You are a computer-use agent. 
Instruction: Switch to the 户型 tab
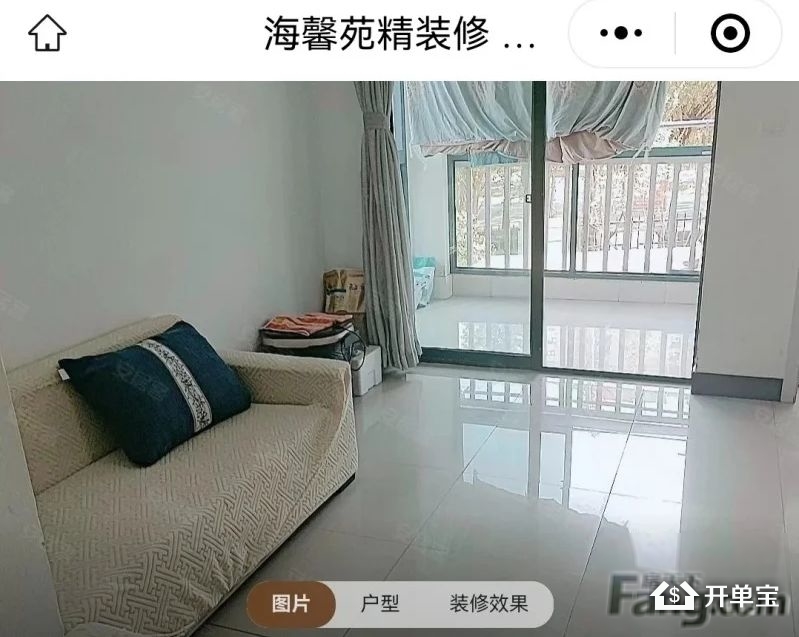(380, 604)
